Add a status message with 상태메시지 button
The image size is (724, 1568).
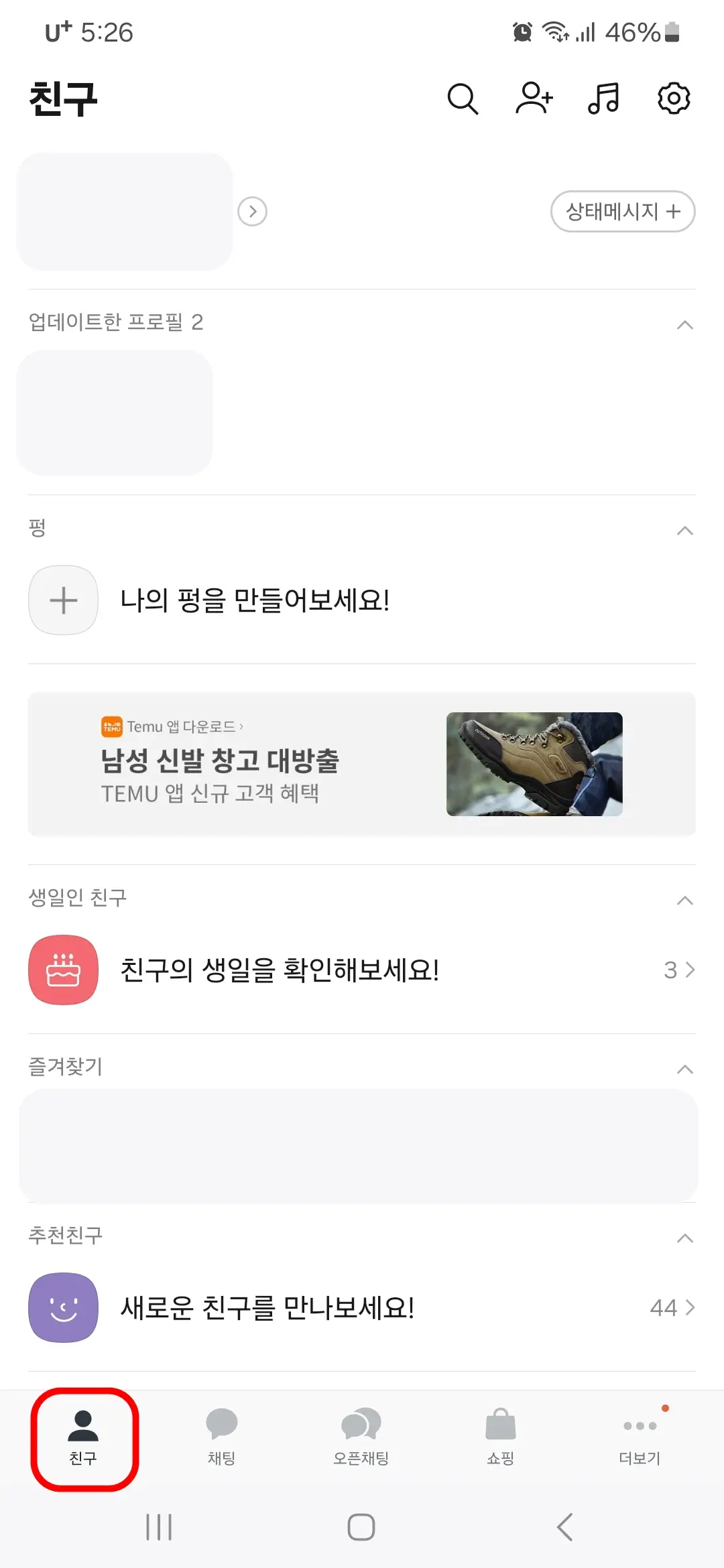[x=622, y=211]
